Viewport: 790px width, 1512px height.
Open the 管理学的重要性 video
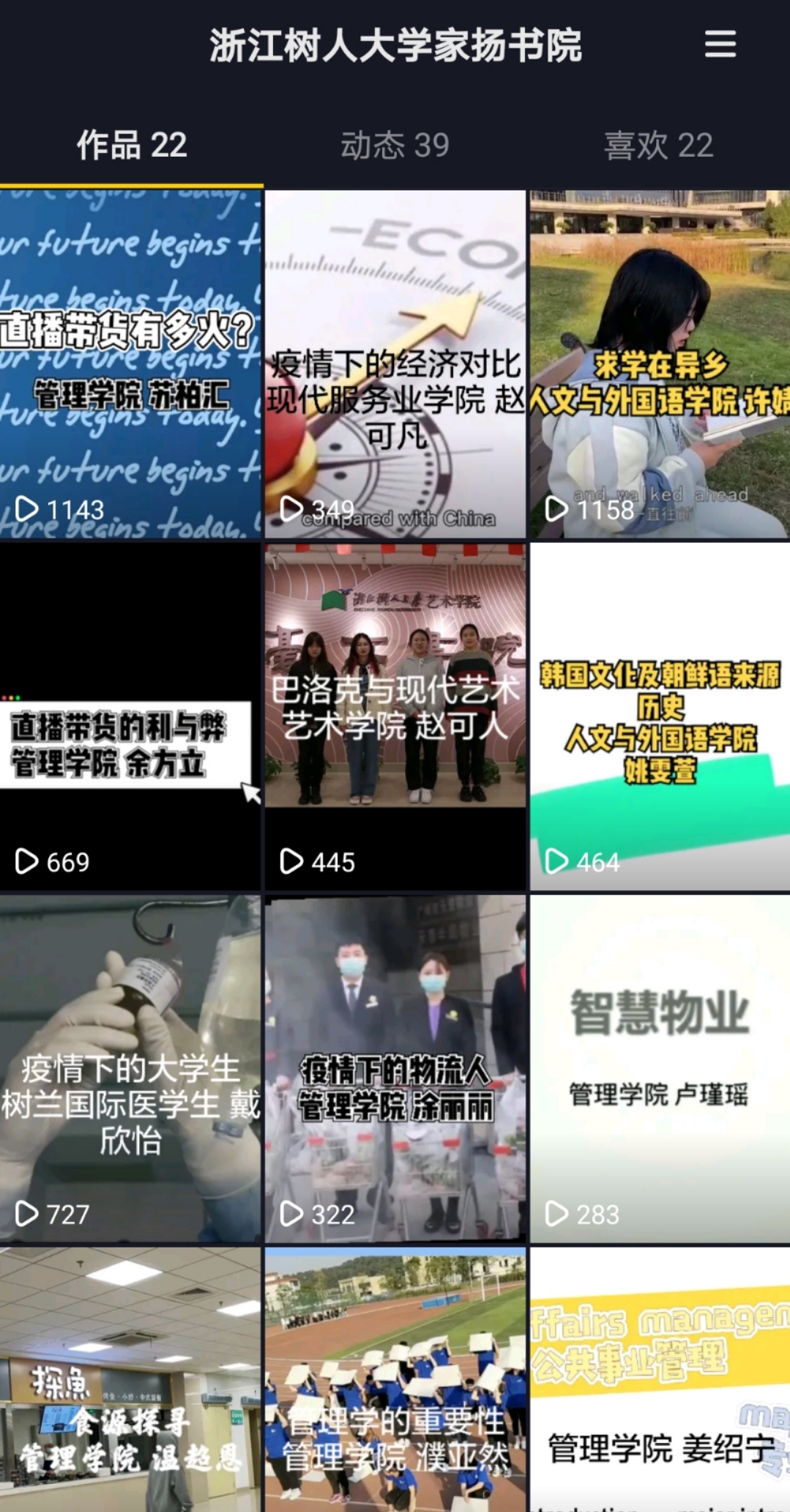pyautogui.click(x=395, y=1381)
